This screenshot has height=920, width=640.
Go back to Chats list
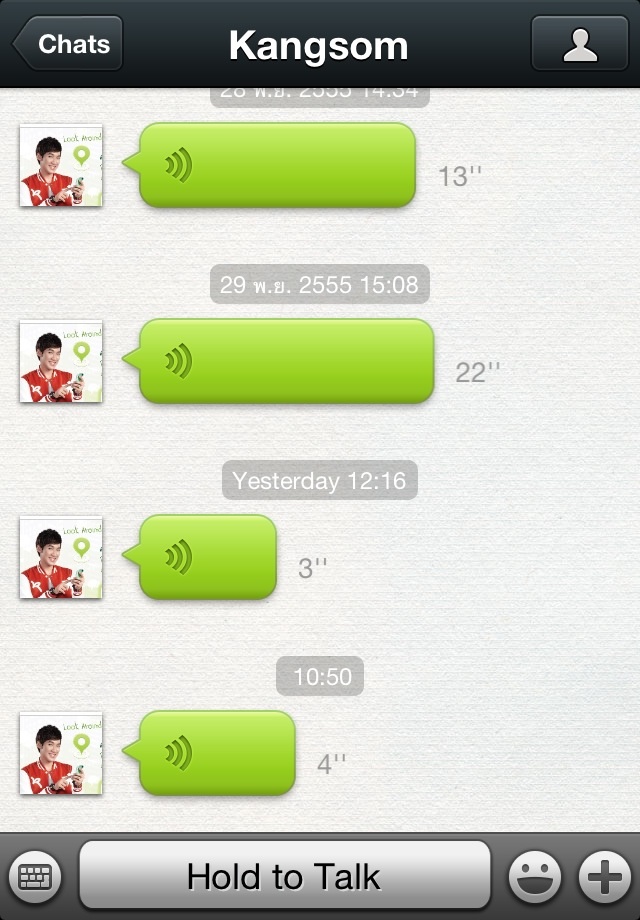[68, 44]
